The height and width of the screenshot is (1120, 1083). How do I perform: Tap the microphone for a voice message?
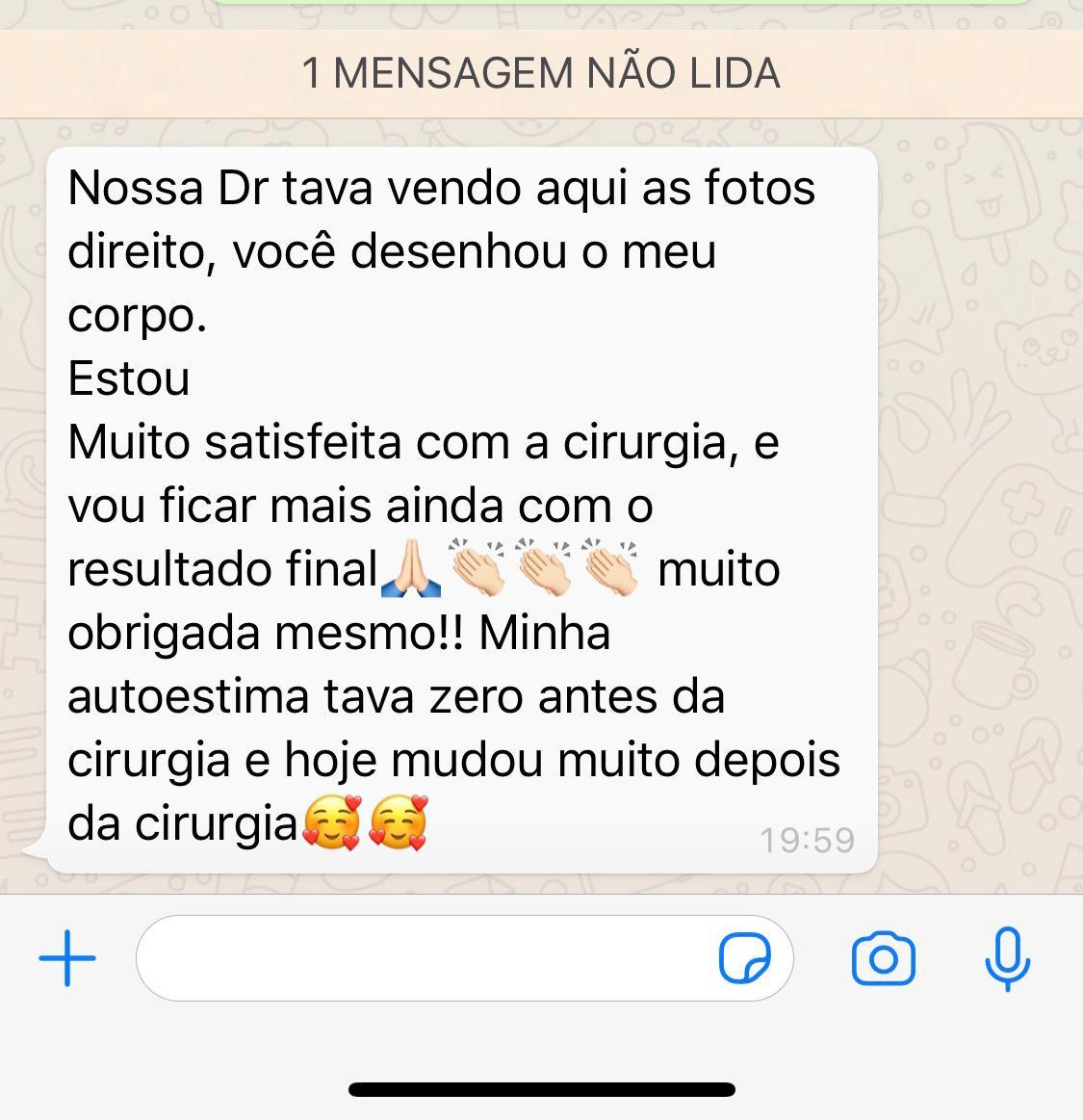[1007, 958]
